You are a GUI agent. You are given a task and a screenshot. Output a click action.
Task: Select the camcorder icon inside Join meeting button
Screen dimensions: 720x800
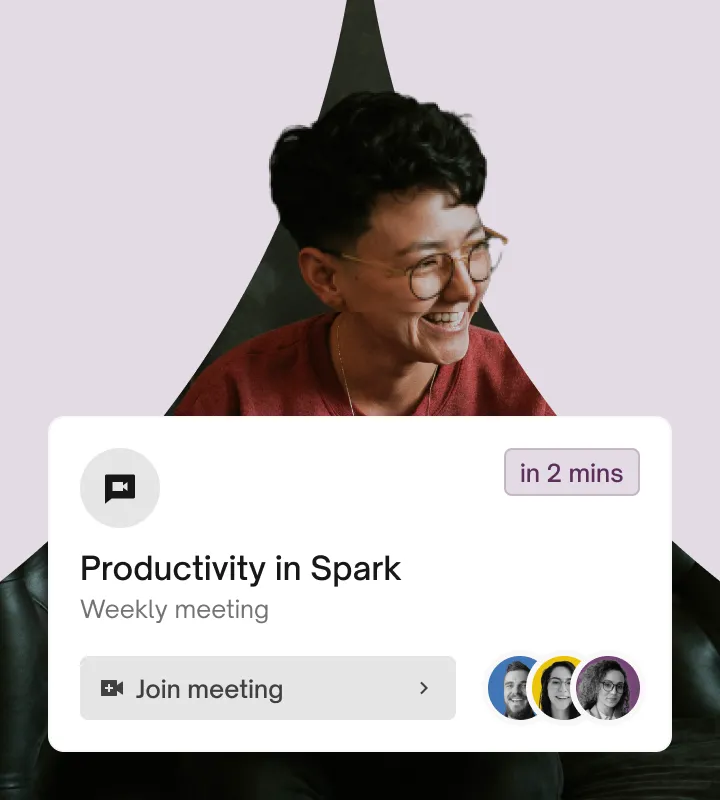click(x=113, y=688)
